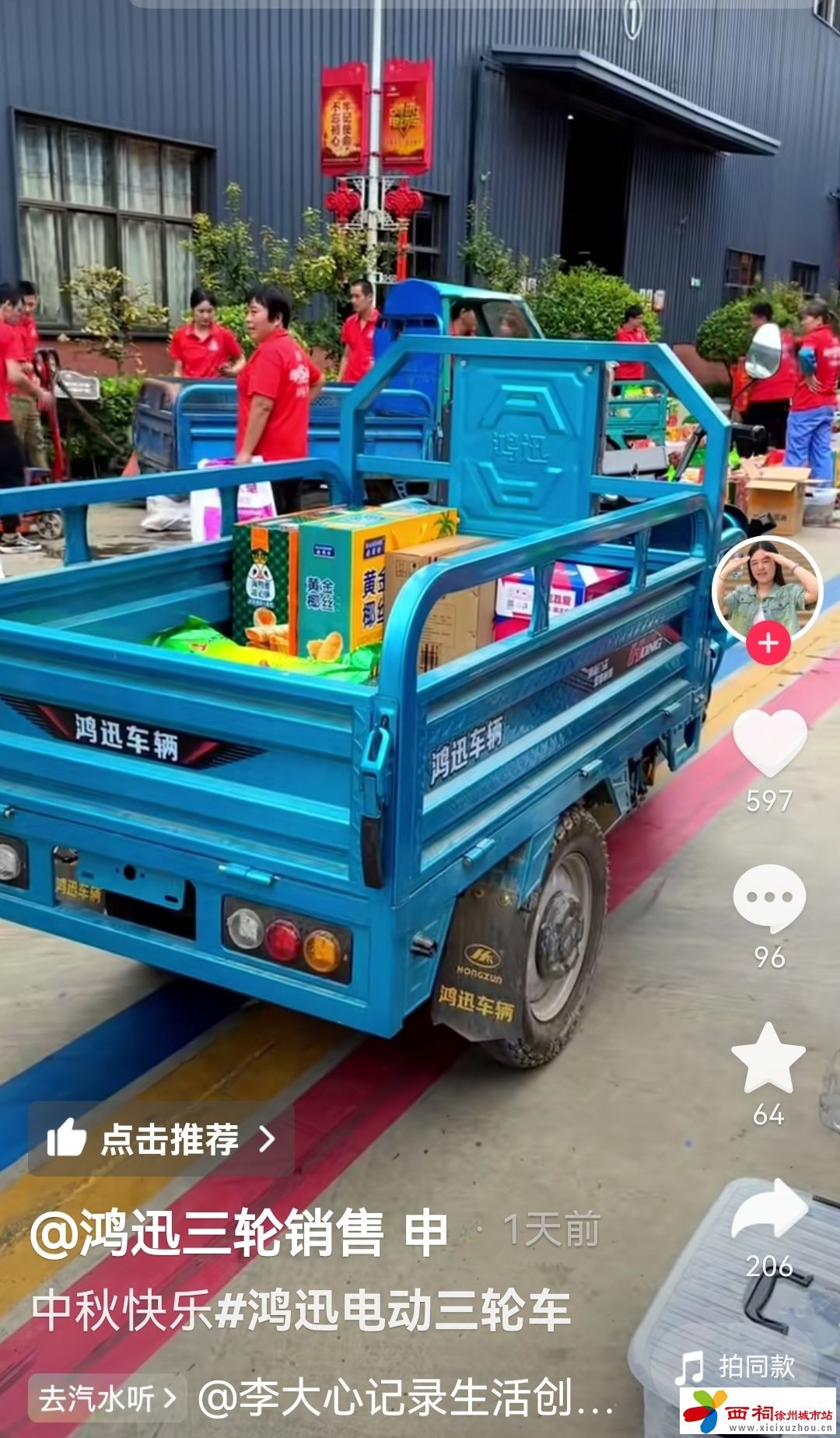840x1438 pixels.
Task: Open the comments on this video
Action: click(x=768, y=899)
